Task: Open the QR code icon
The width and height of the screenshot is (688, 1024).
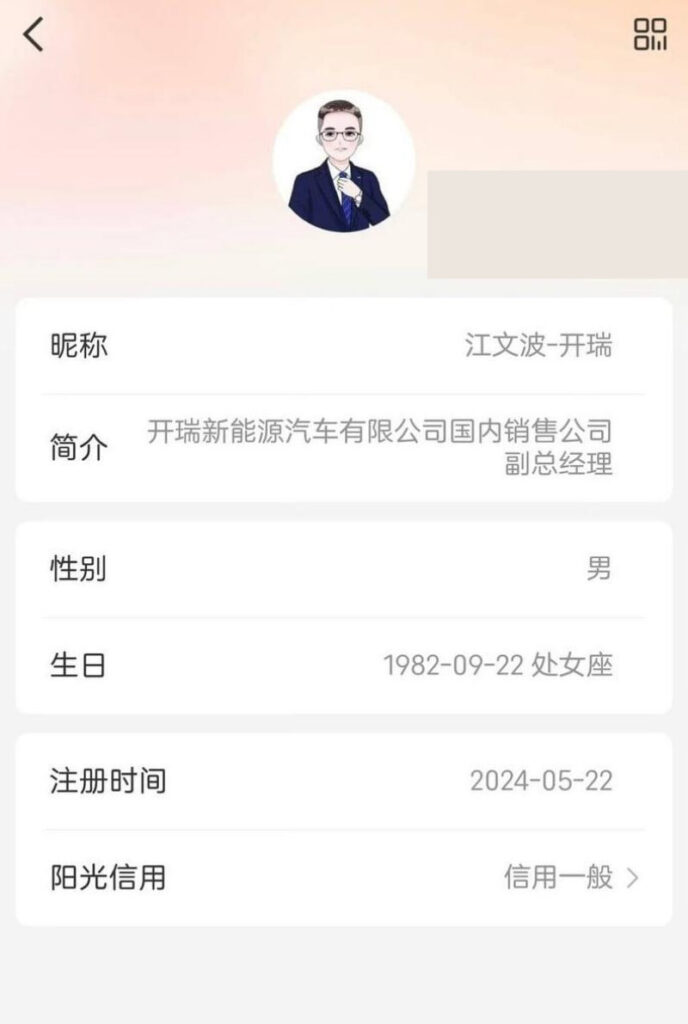Action: tap(650, 35)
